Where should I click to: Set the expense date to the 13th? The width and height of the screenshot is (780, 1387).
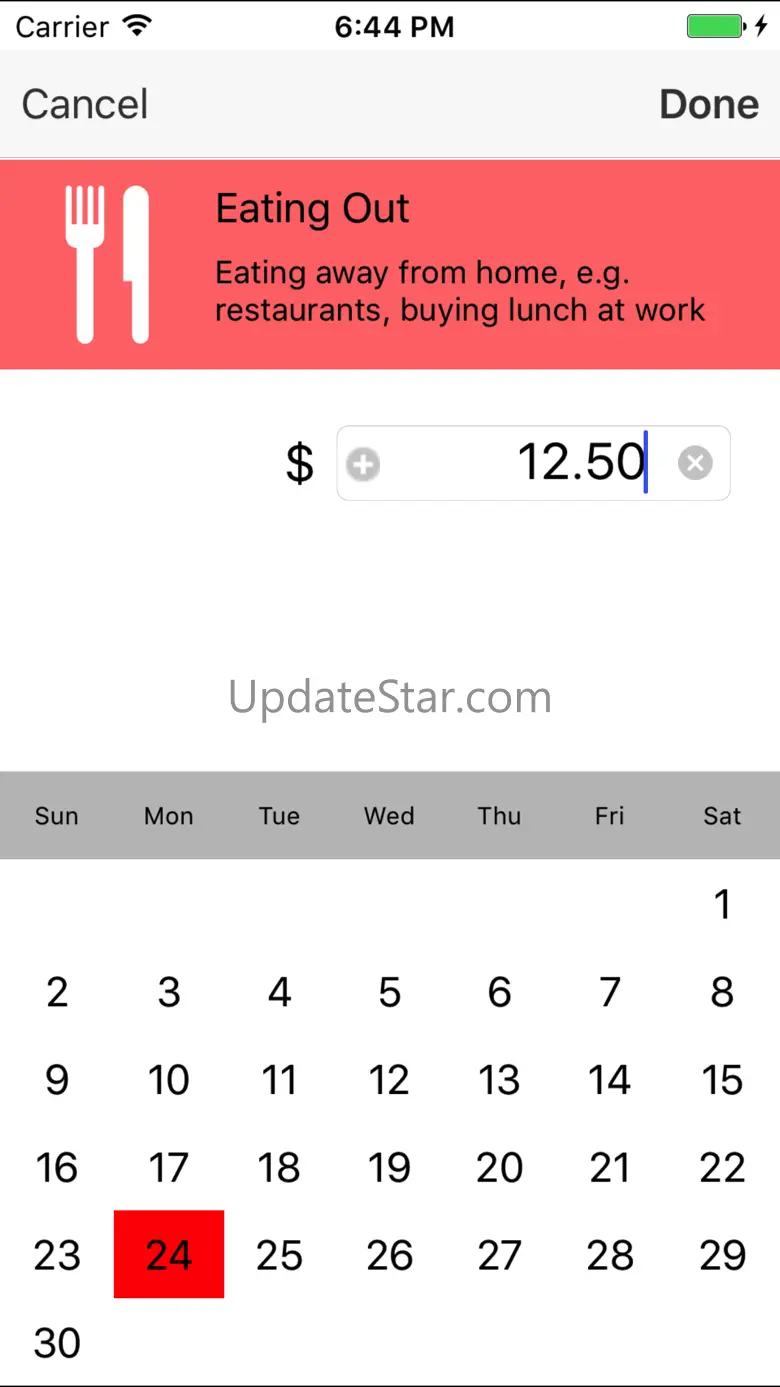coord(499,1080)
